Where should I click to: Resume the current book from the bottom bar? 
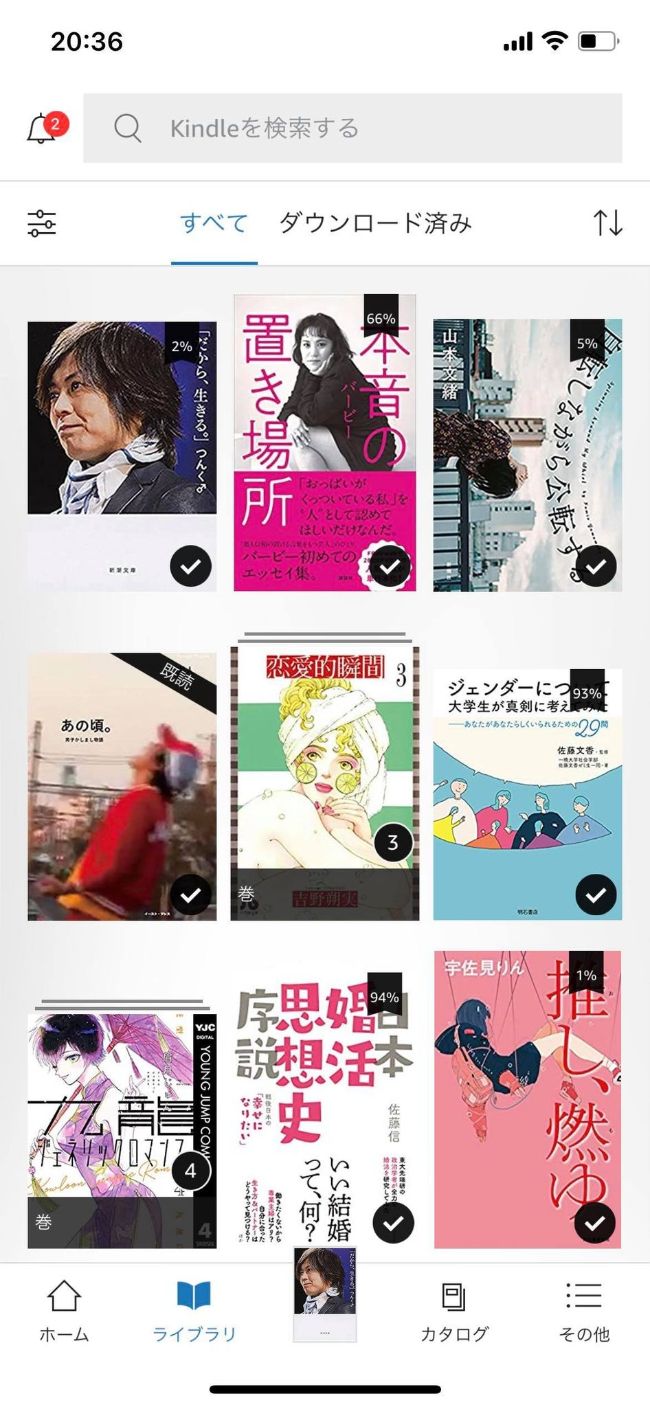click(x=324, y=1294)
